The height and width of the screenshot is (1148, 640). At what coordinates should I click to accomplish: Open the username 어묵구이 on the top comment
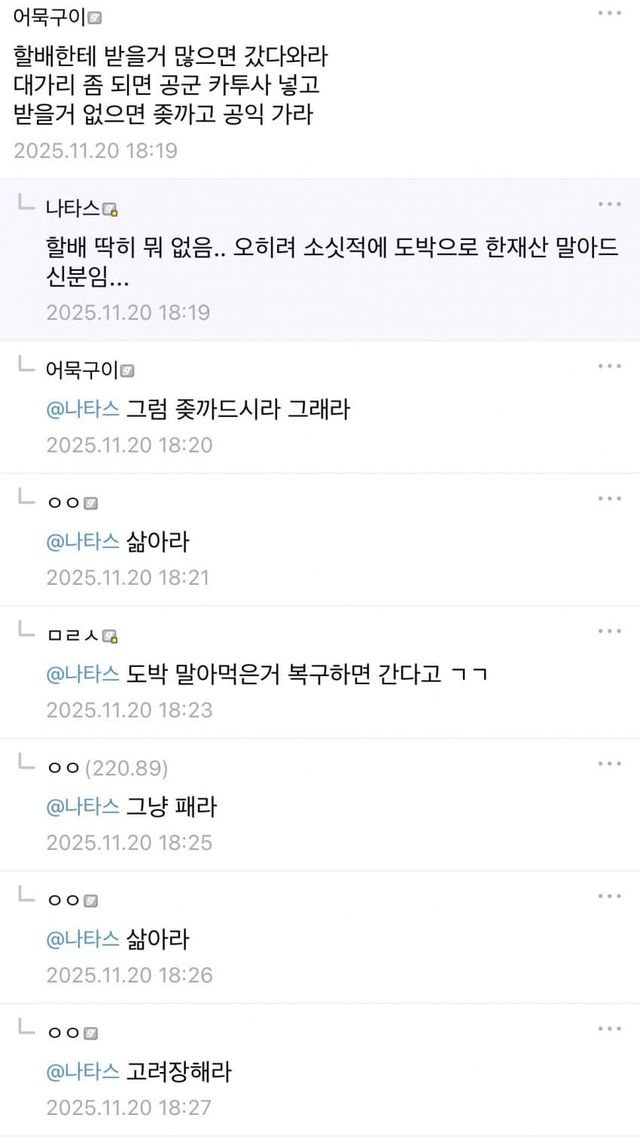(50, 18)
